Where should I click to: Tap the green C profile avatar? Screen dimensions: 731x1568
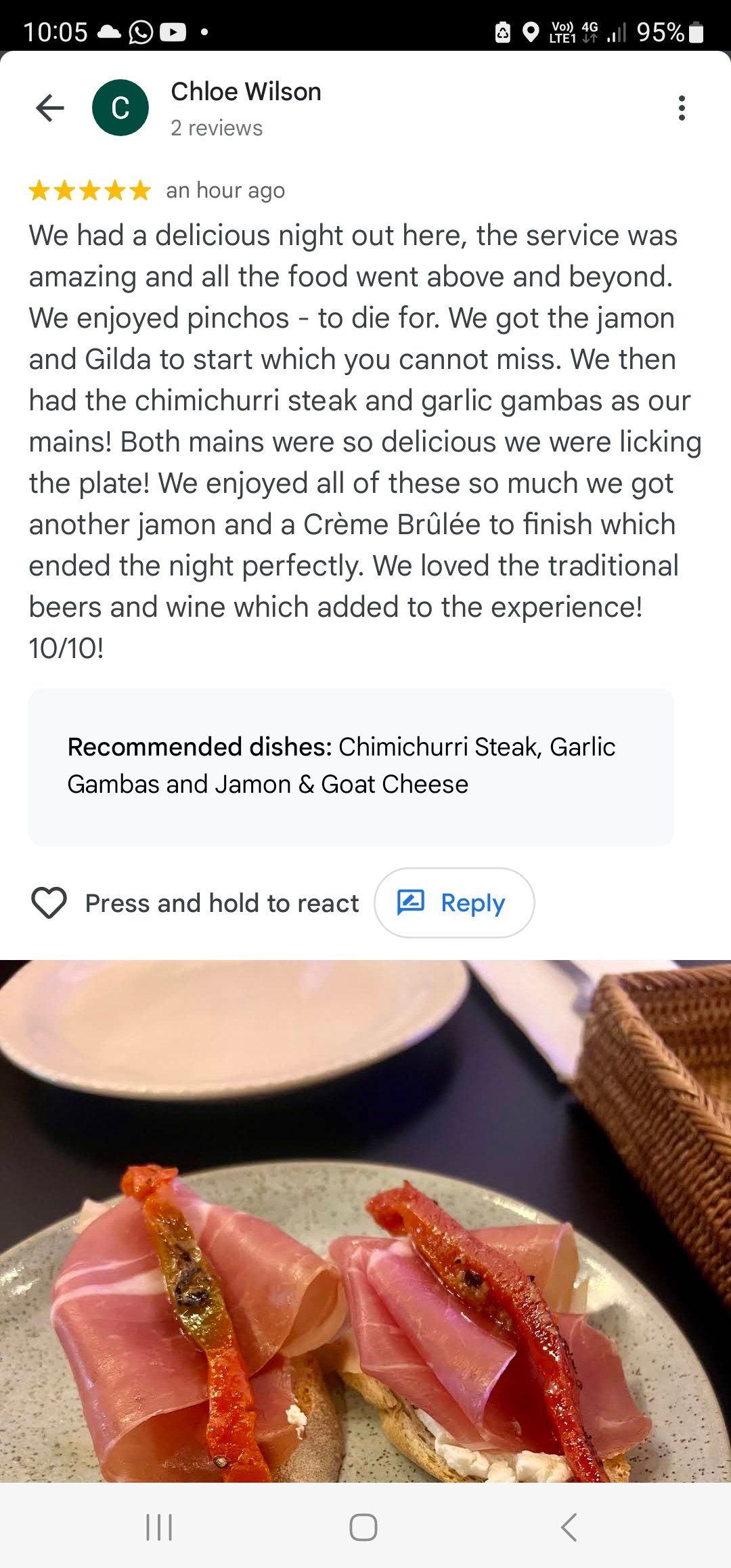tap(120, 108)
